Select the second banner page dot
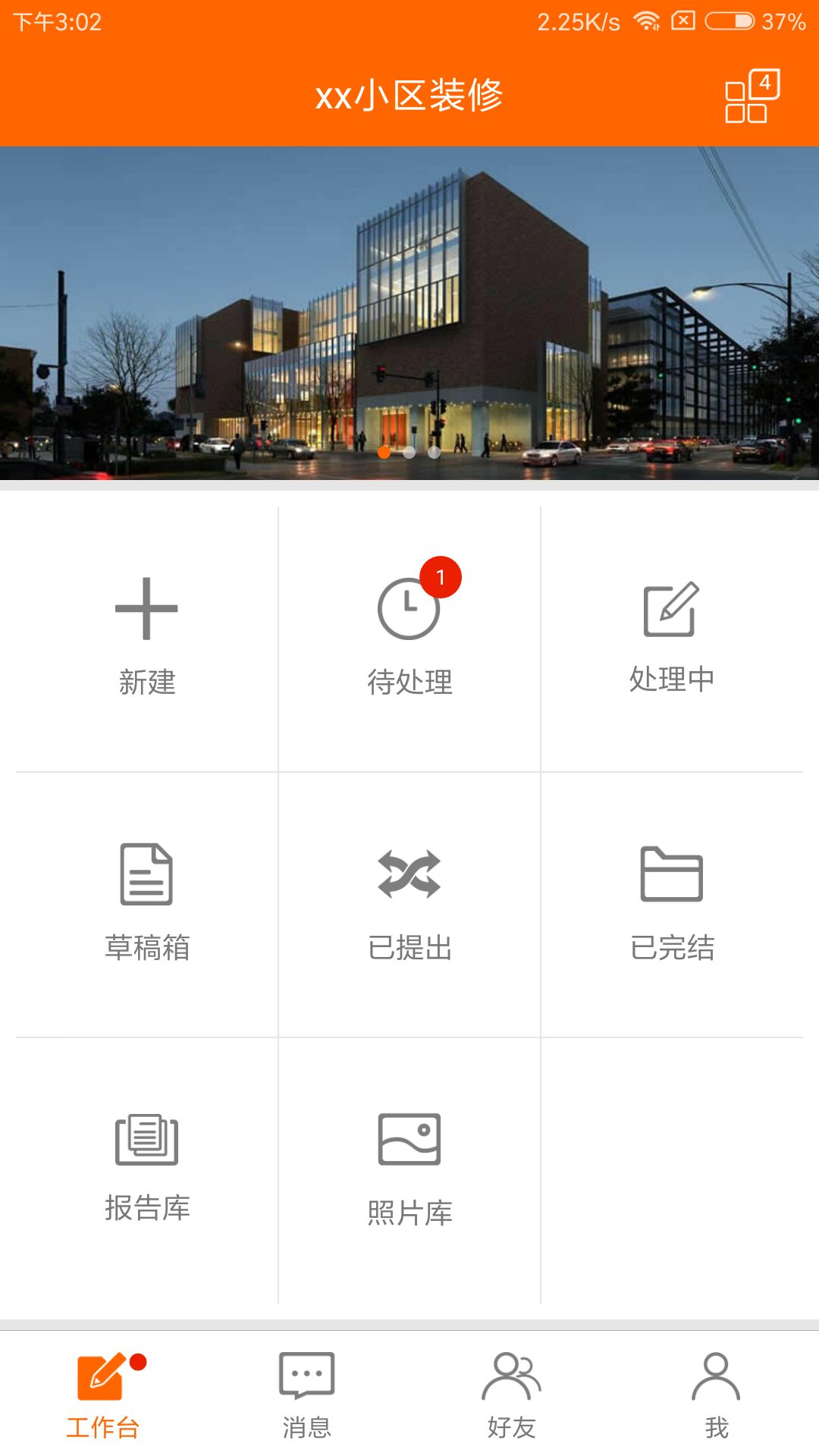This screenshot has height=1456, width=819. pos(409,452)
